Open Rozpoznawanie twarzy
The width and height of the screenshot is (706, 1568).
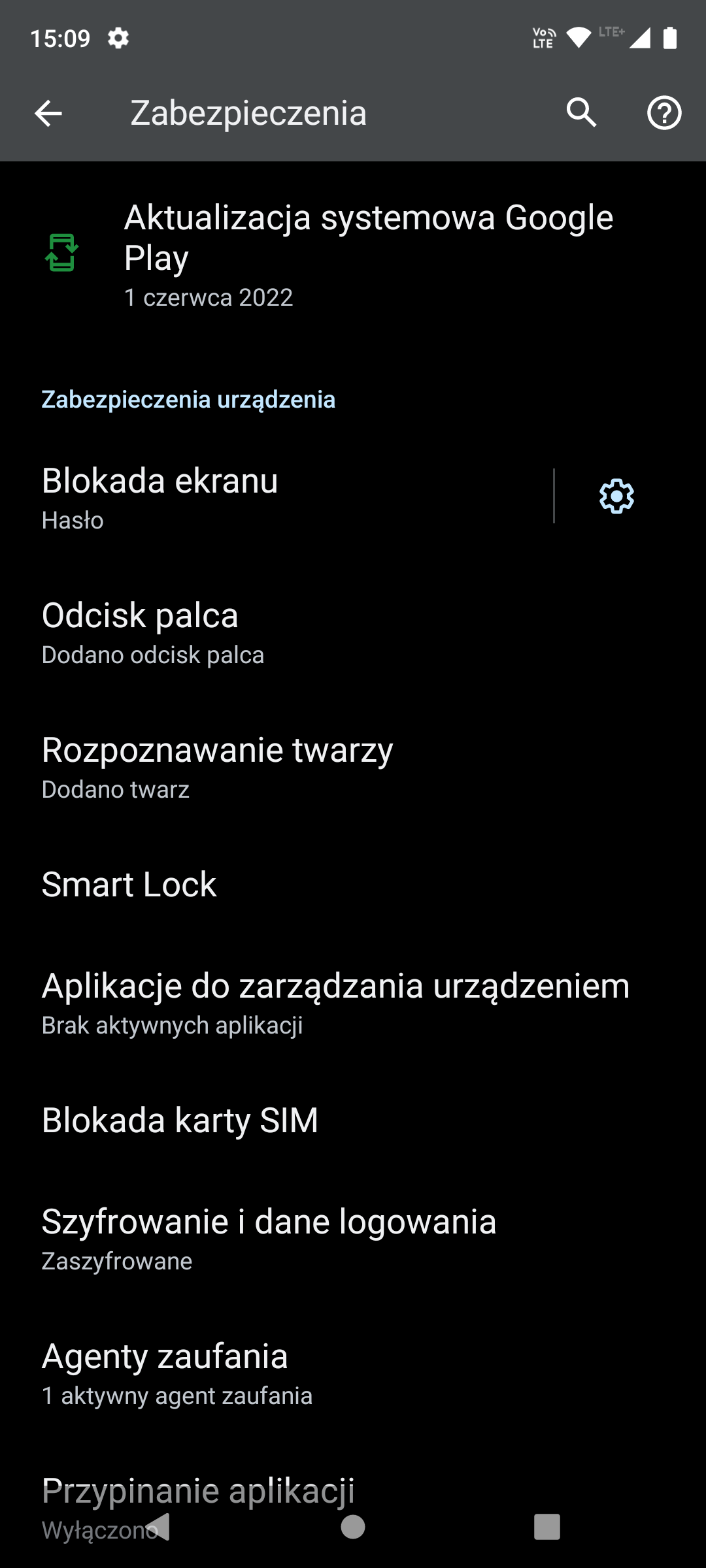click(353, 766)
